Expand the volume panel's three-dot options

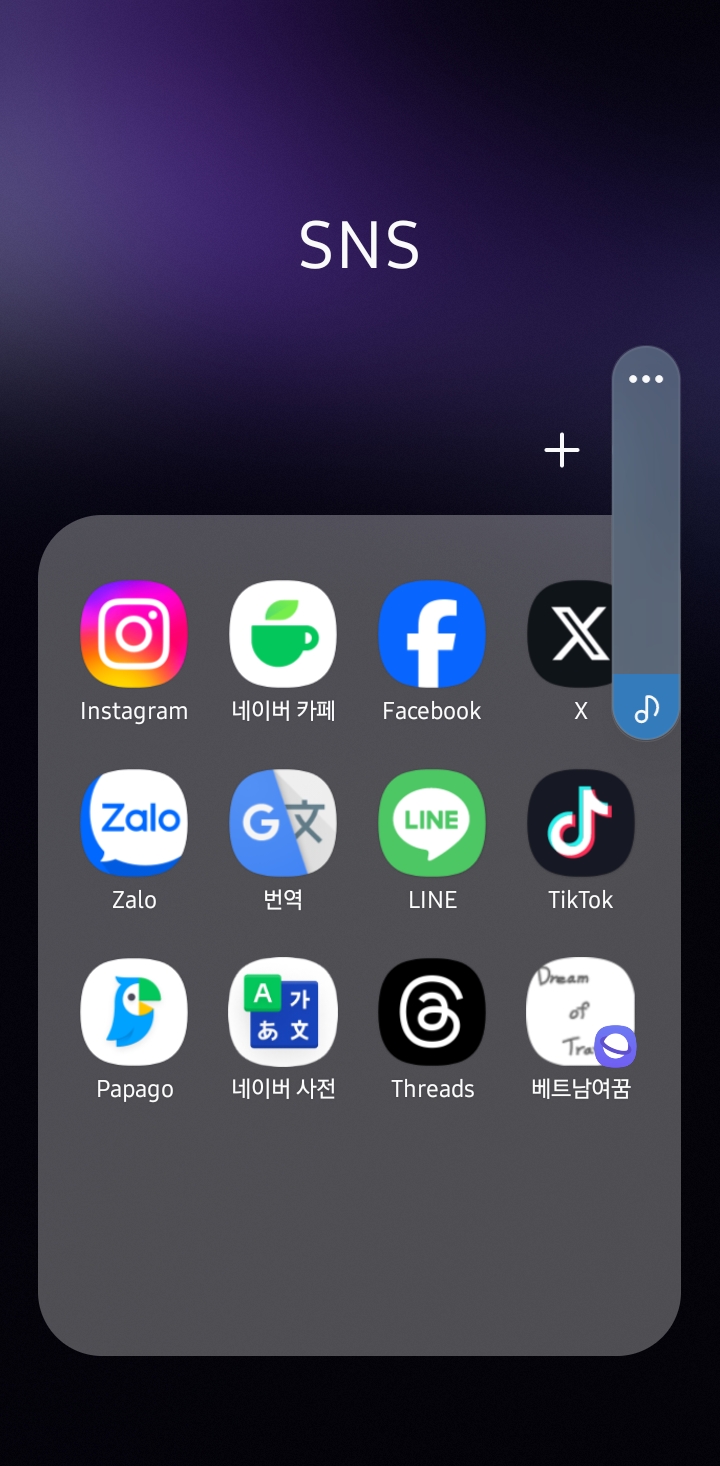pyautogui.click(x=646, y=379)
